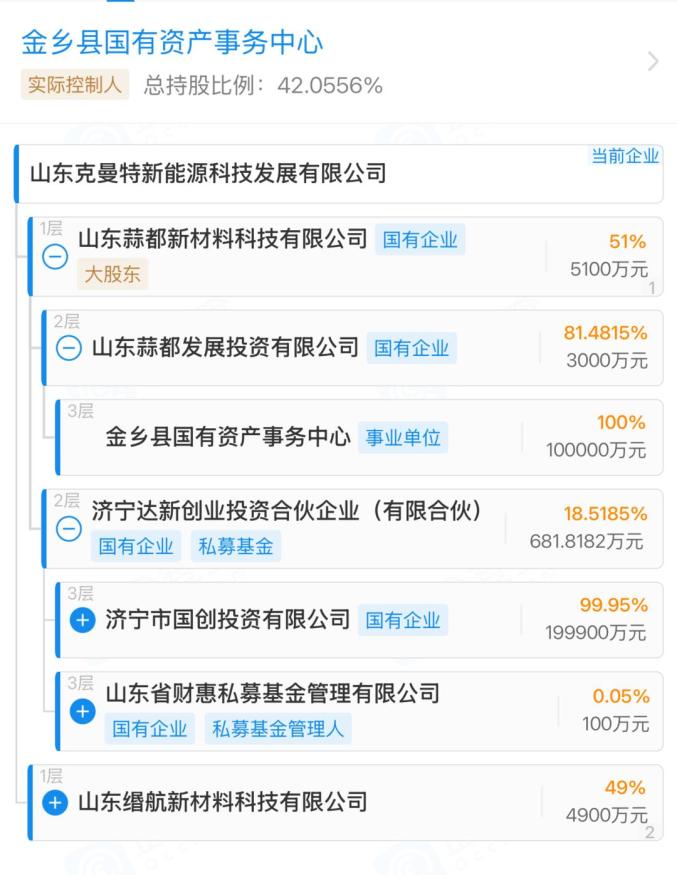Collapse 山东蒜都发展投资有限公司 node
The width and height of the screenshot is (677, 875).
(68, 348)
